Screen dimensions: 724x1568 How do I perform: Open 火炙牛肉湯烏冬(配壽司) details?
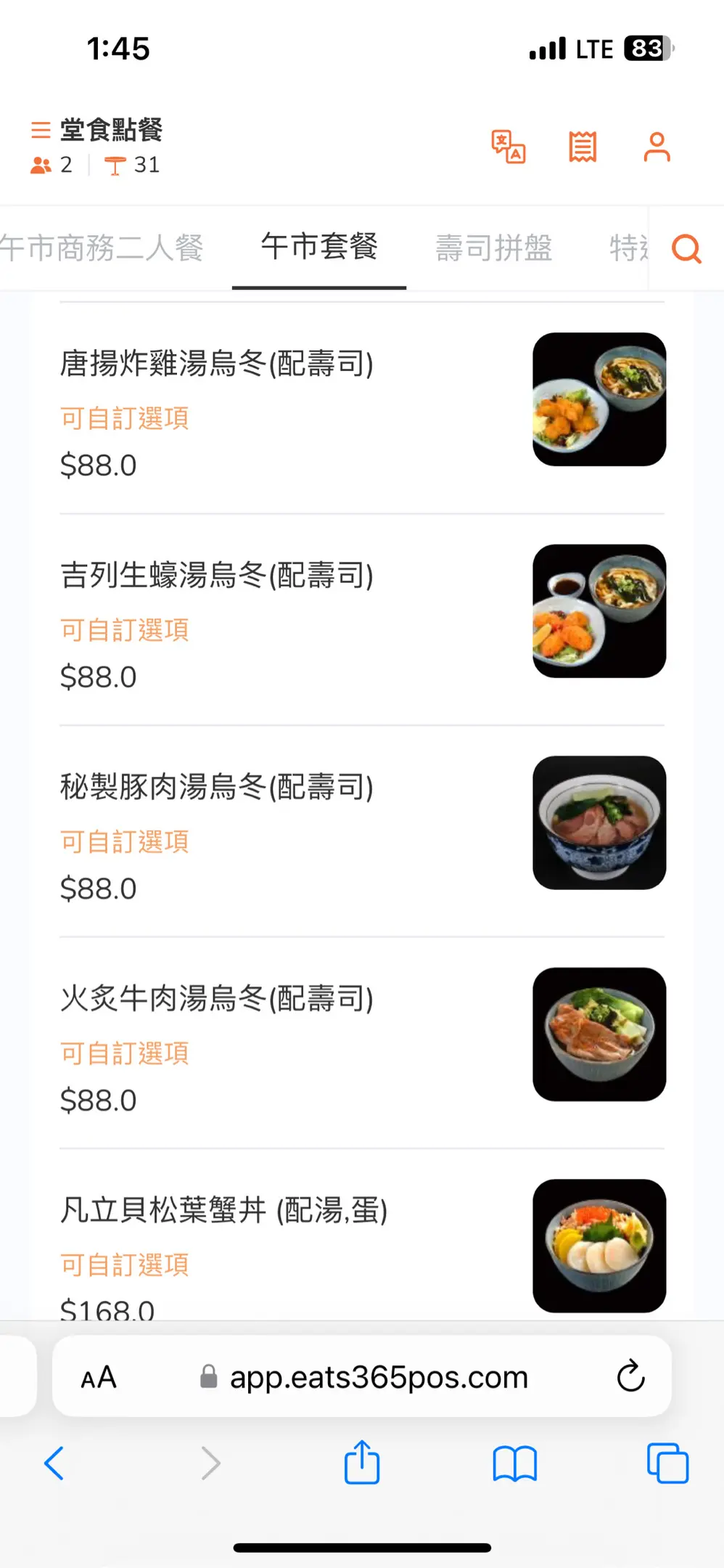(x=216, y=999)
